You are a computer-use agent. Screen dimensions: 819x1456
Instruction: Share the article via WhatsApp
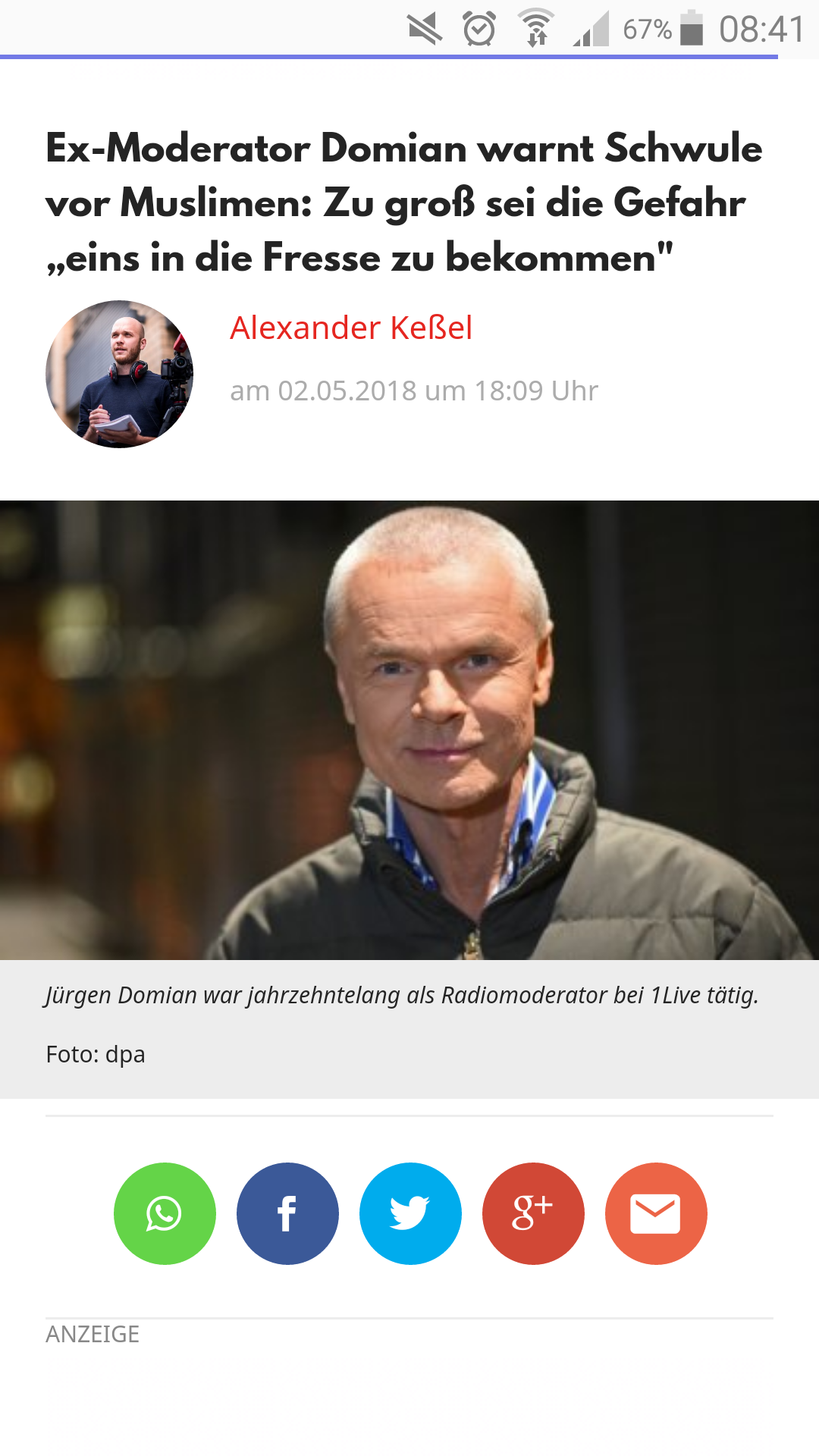click(x=165, y=1213)
